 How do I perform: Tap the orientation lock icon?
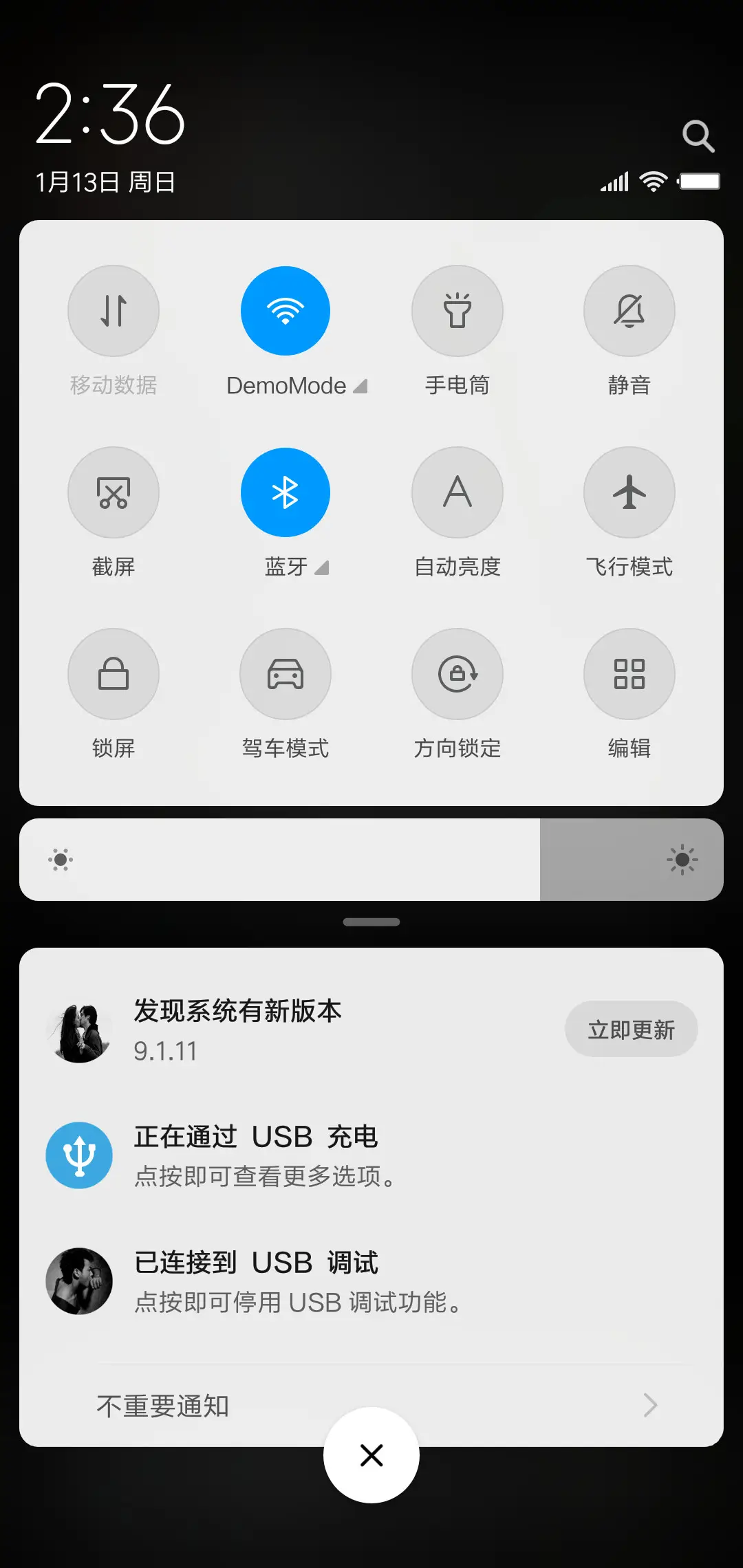pos(457,674)
